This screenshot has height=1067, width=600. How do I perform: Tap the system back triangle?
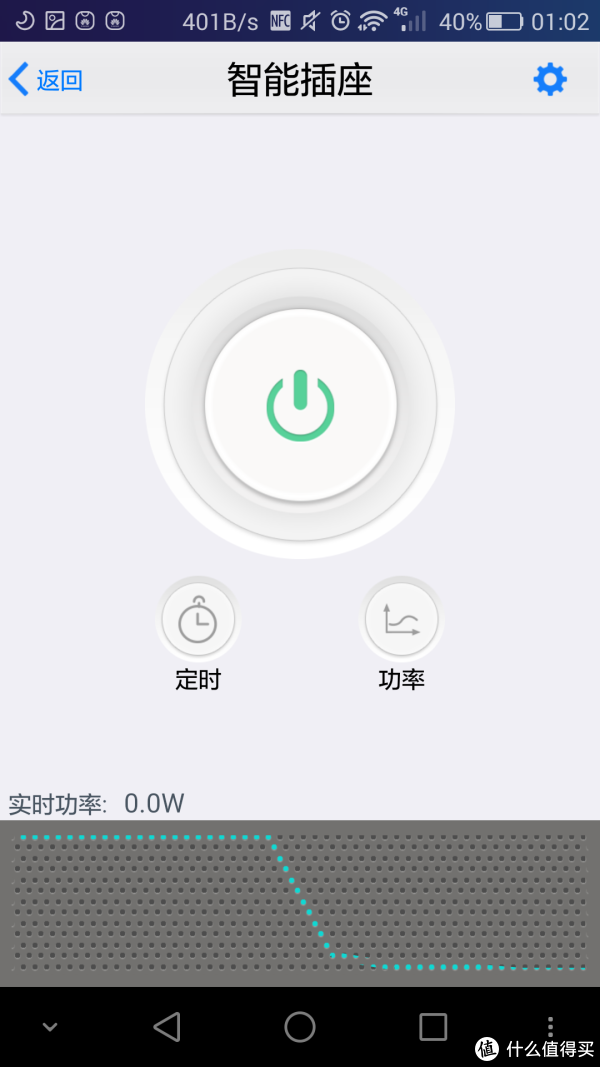click(x=167, y=1026)
